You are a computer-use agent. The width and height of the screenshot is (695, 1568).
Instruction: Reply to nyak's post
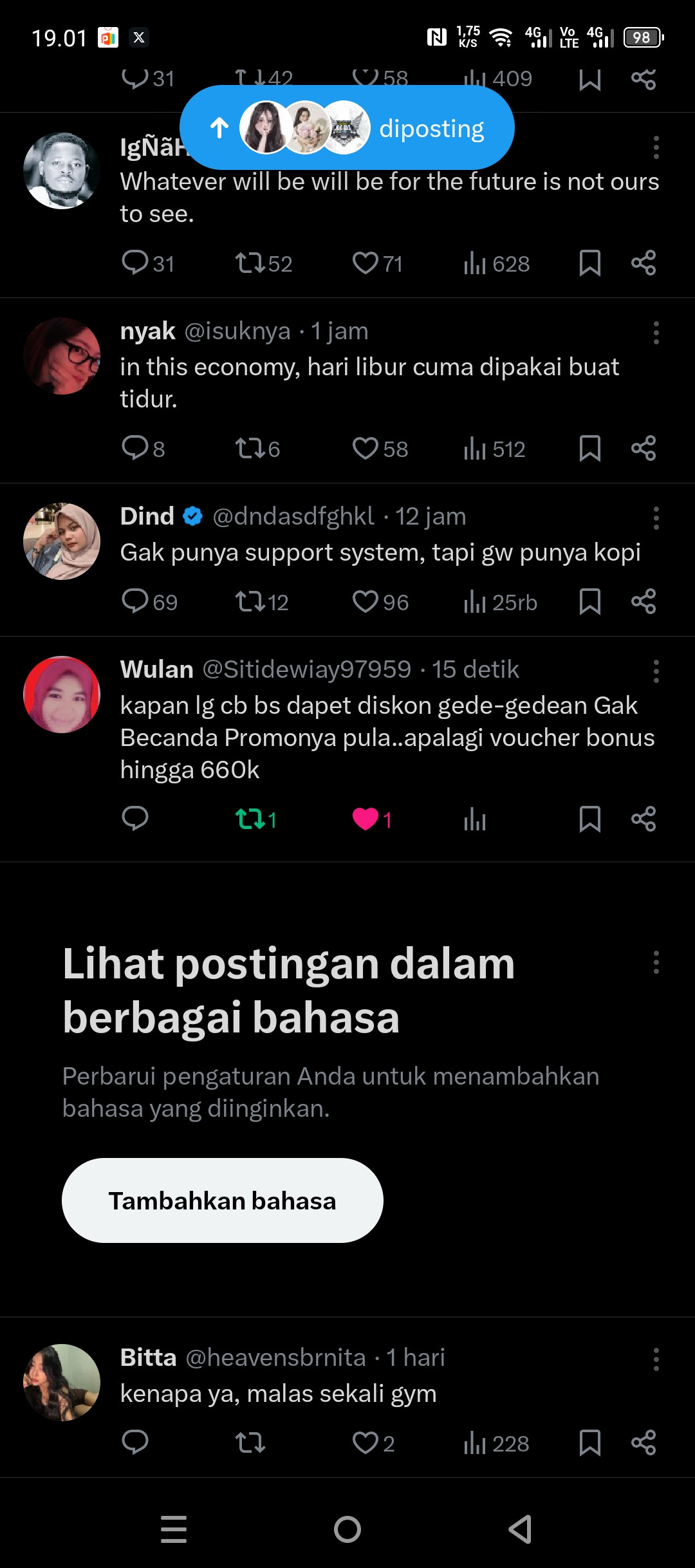click(135, 448)
